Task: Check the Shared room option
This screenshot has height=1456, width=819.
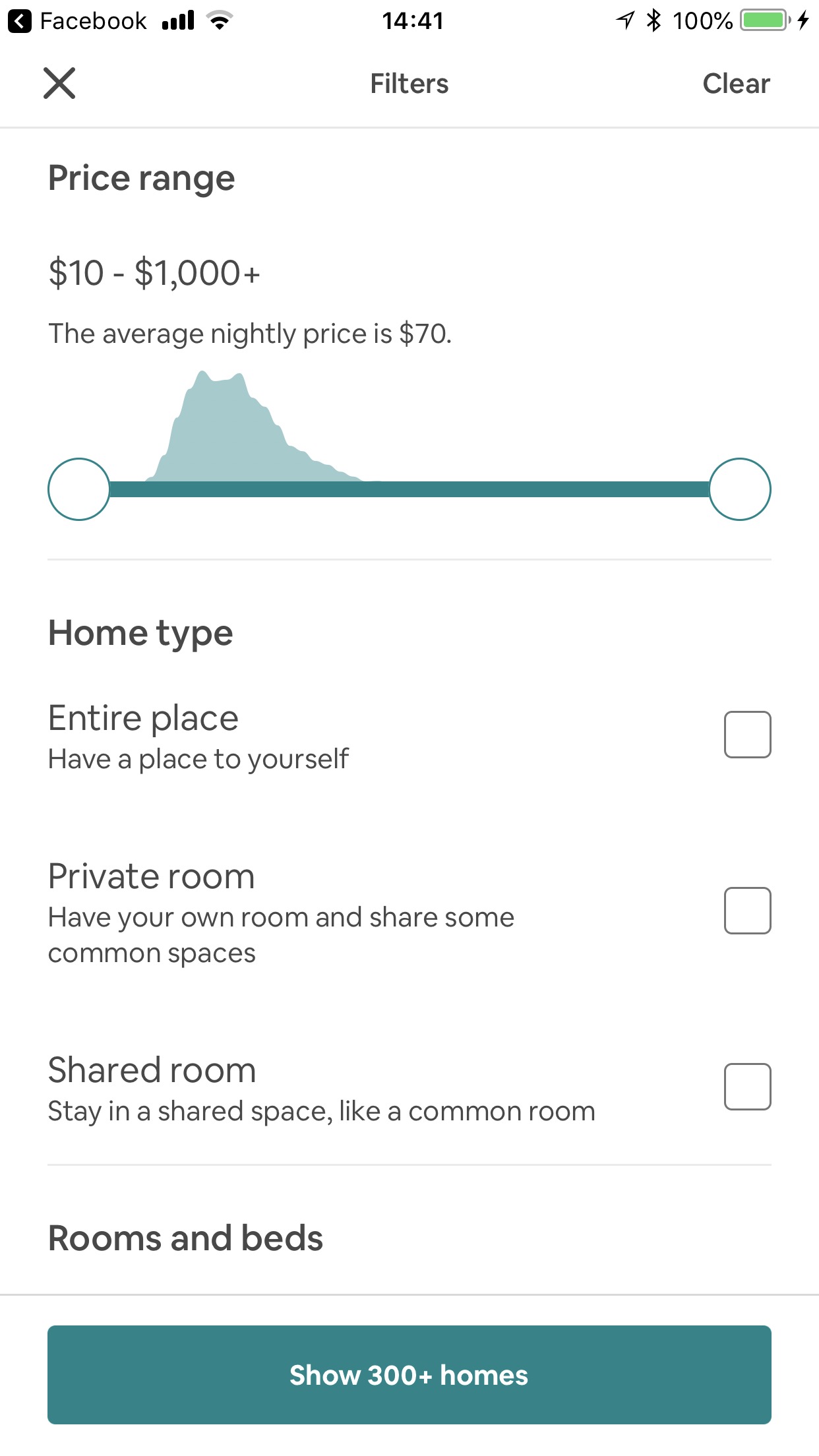Action: tap(747, 1087)
